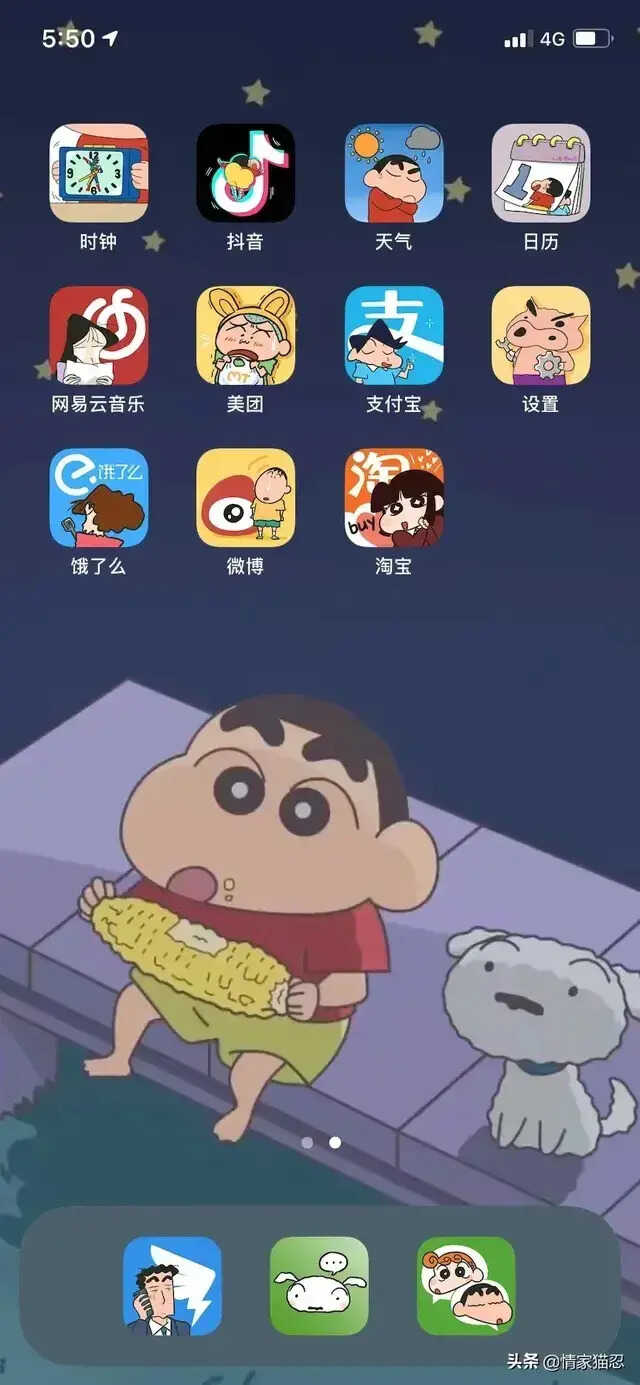Open the 饿了么 food delivery app
Viewport: 640px width, 1385px height.
[99, 497]
